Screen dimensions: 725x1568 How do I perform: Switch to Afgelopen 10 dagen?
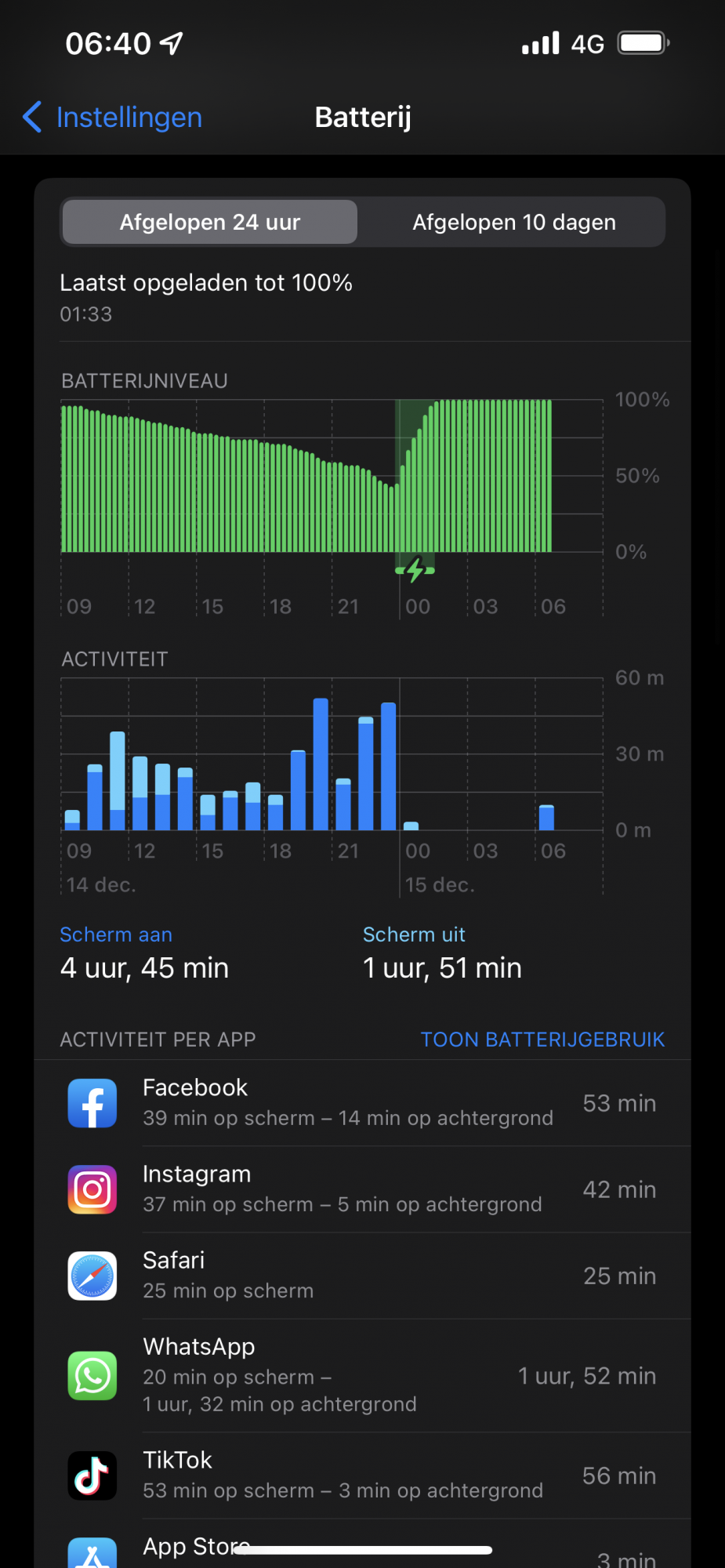pyautogui.click(x=513, y=222)
